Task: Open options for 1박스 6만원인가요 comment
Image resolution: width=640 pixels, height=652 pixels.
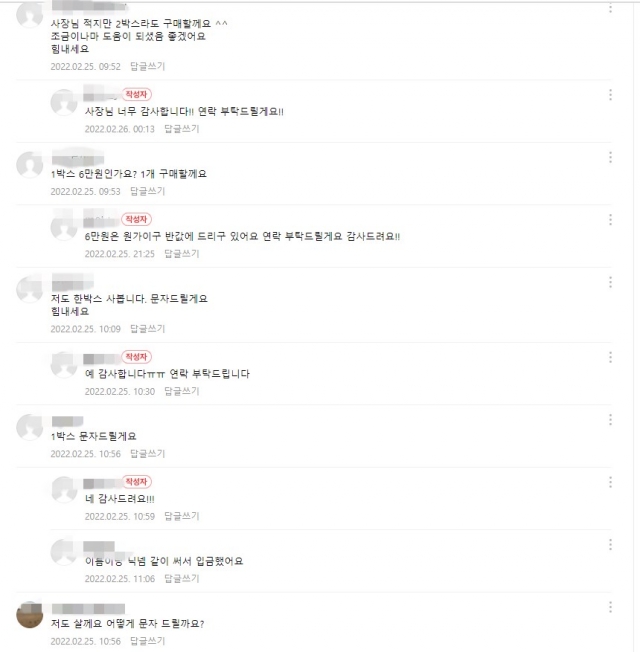Action: 611,157
